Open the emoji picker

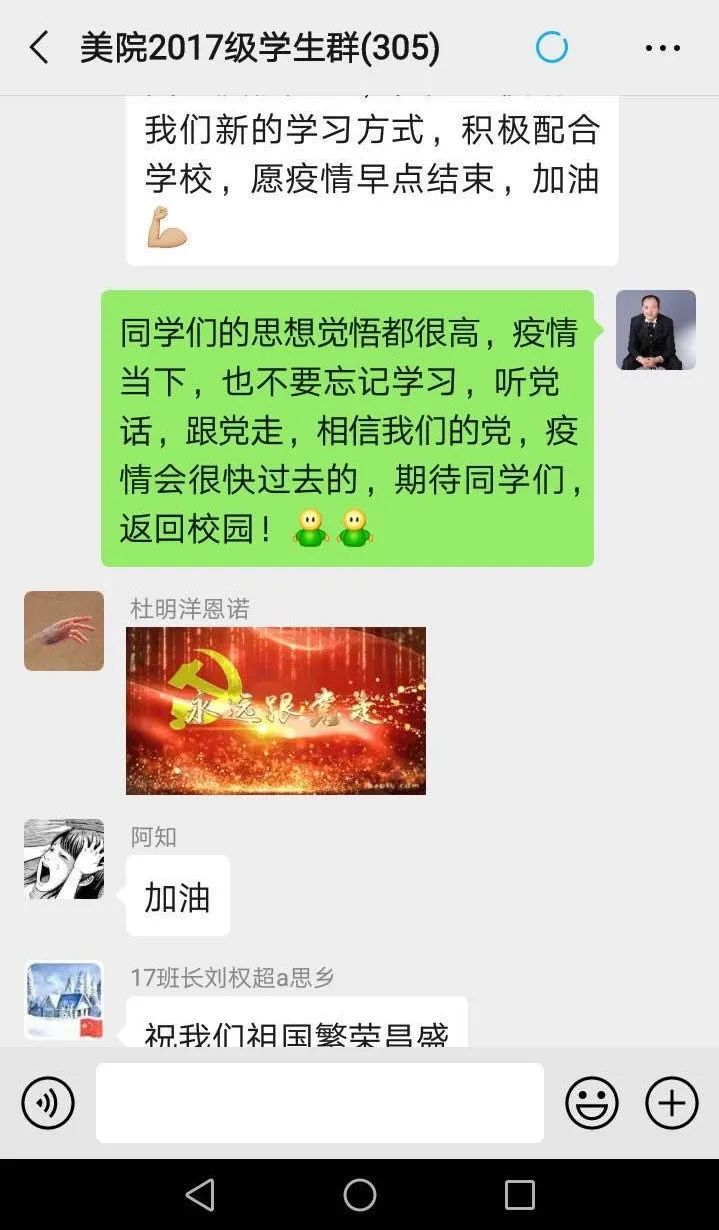(591, 1103)
